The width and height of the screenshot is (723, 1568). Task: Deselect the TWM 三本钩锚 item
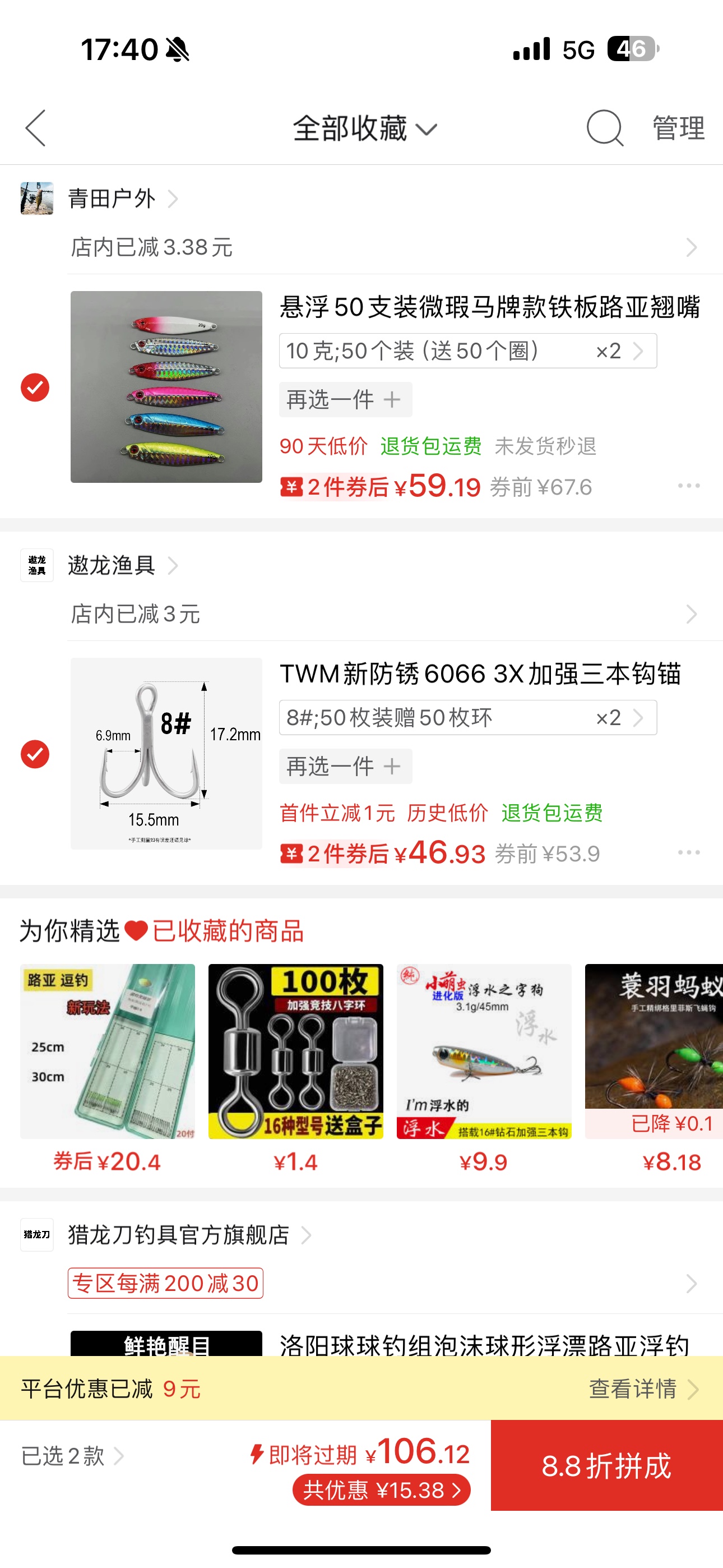coord(35,754)
